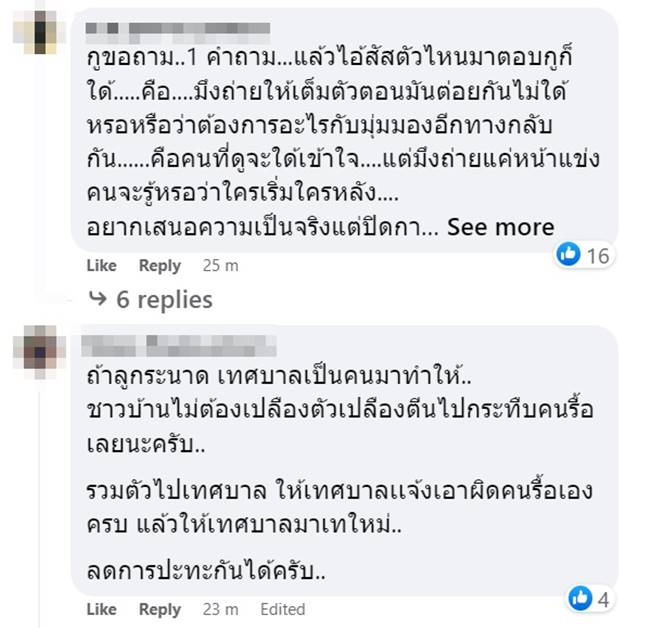
Task: Reply to the comment posted 23 m ago
Action: [159, 609]
